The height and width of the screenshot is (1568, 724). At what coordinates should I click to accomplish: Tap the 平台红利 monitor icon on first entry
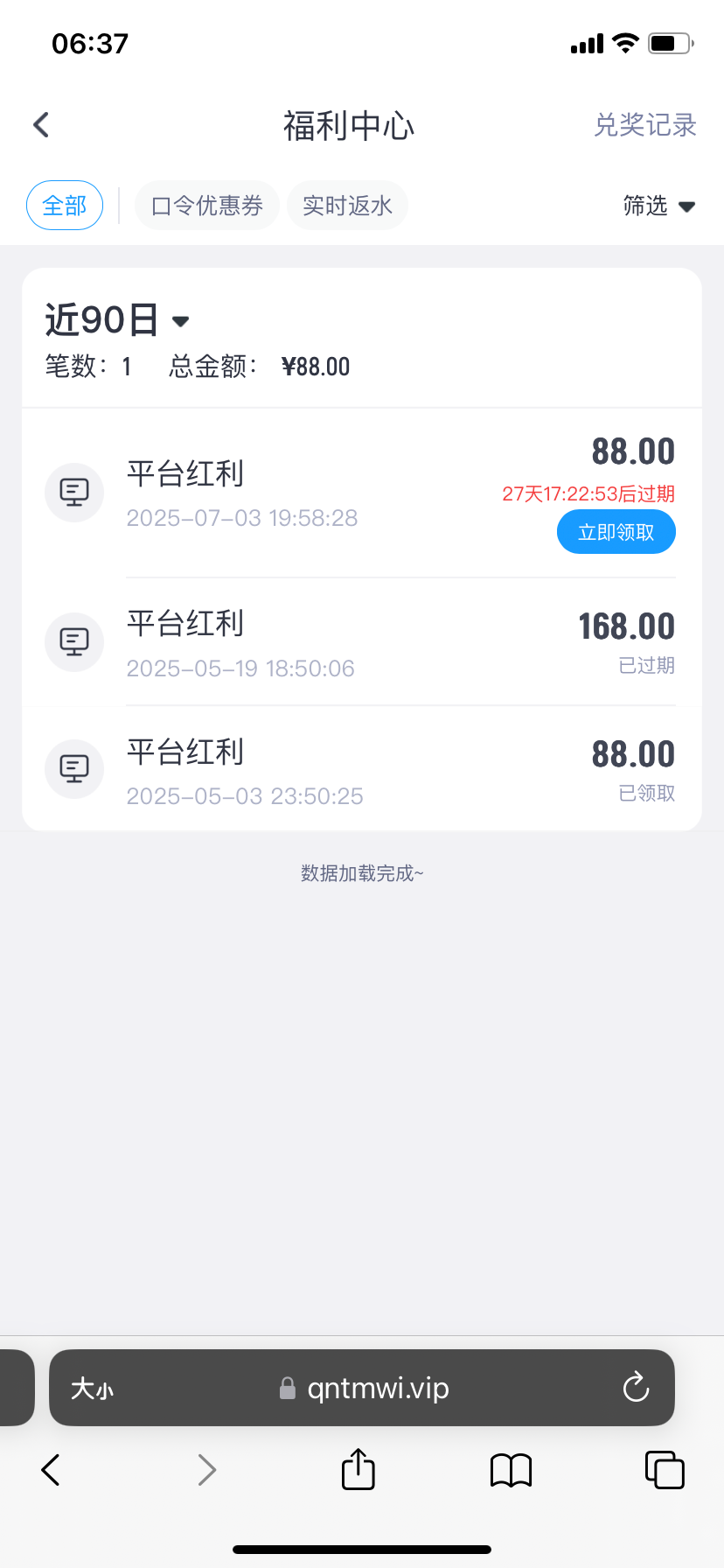(73, 493)
